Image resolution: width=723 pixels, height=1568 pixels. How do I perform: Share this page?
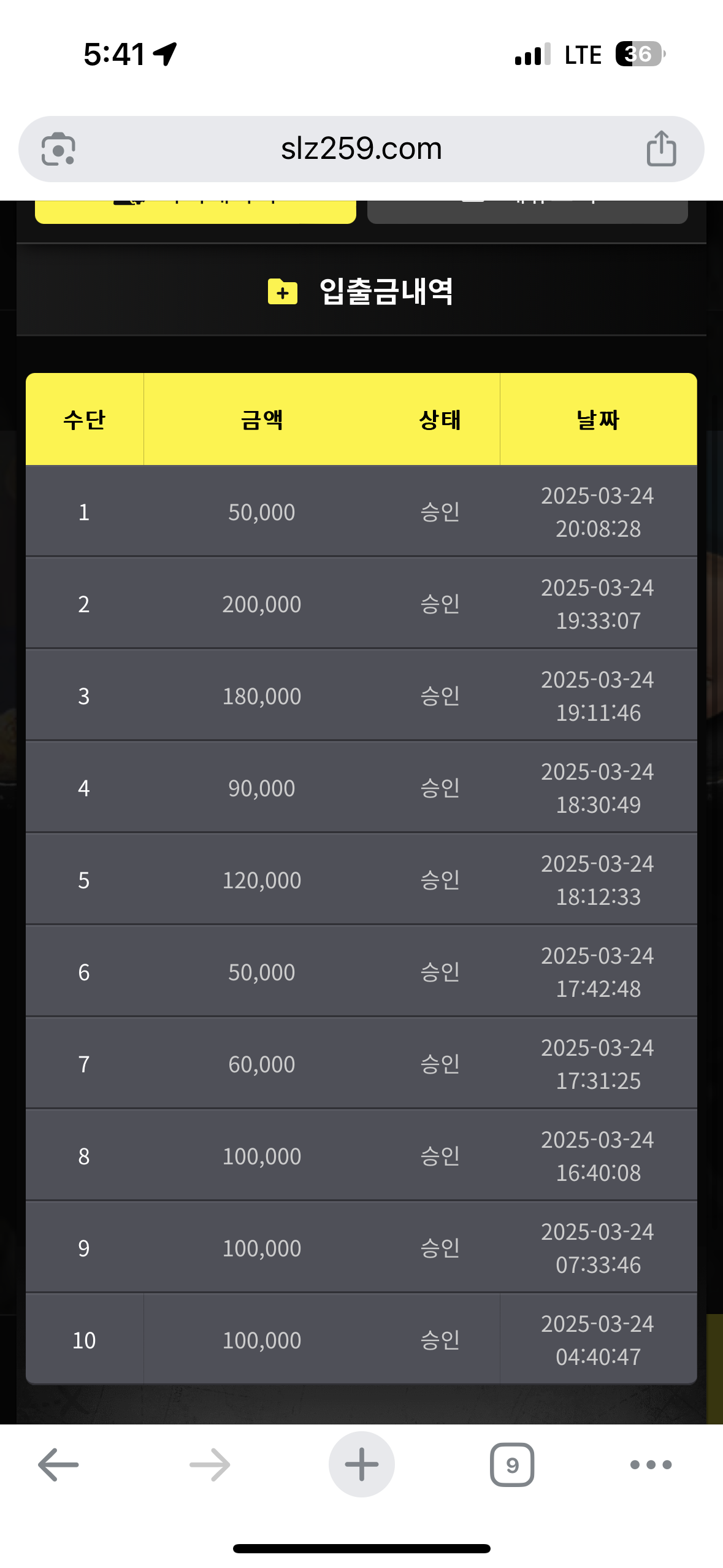point(661,149)
